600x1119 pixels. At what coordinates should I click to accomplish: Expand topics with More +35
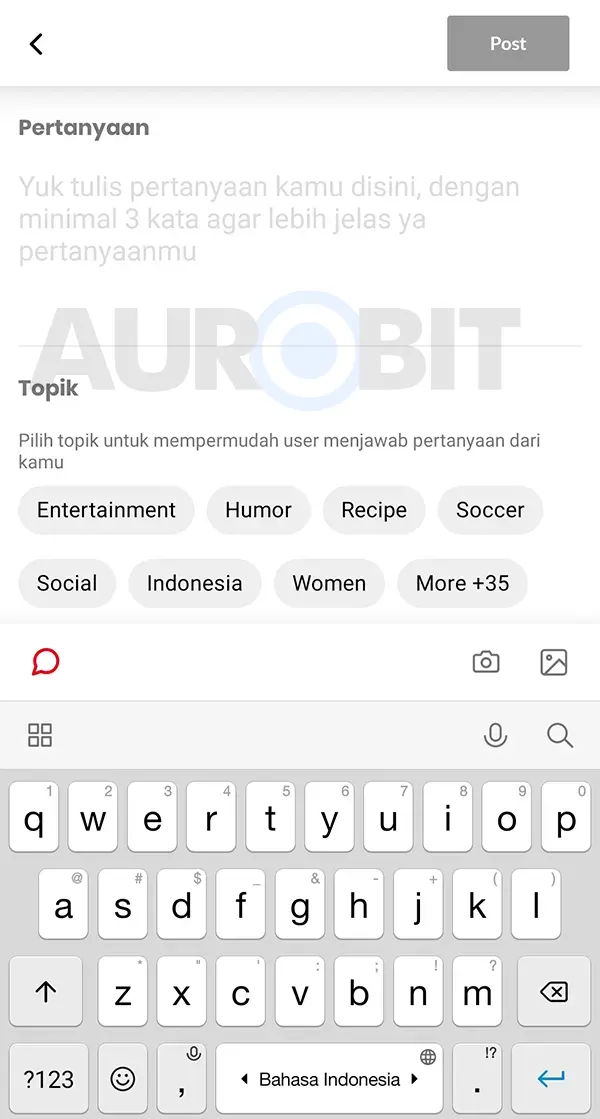click(462, 583)
